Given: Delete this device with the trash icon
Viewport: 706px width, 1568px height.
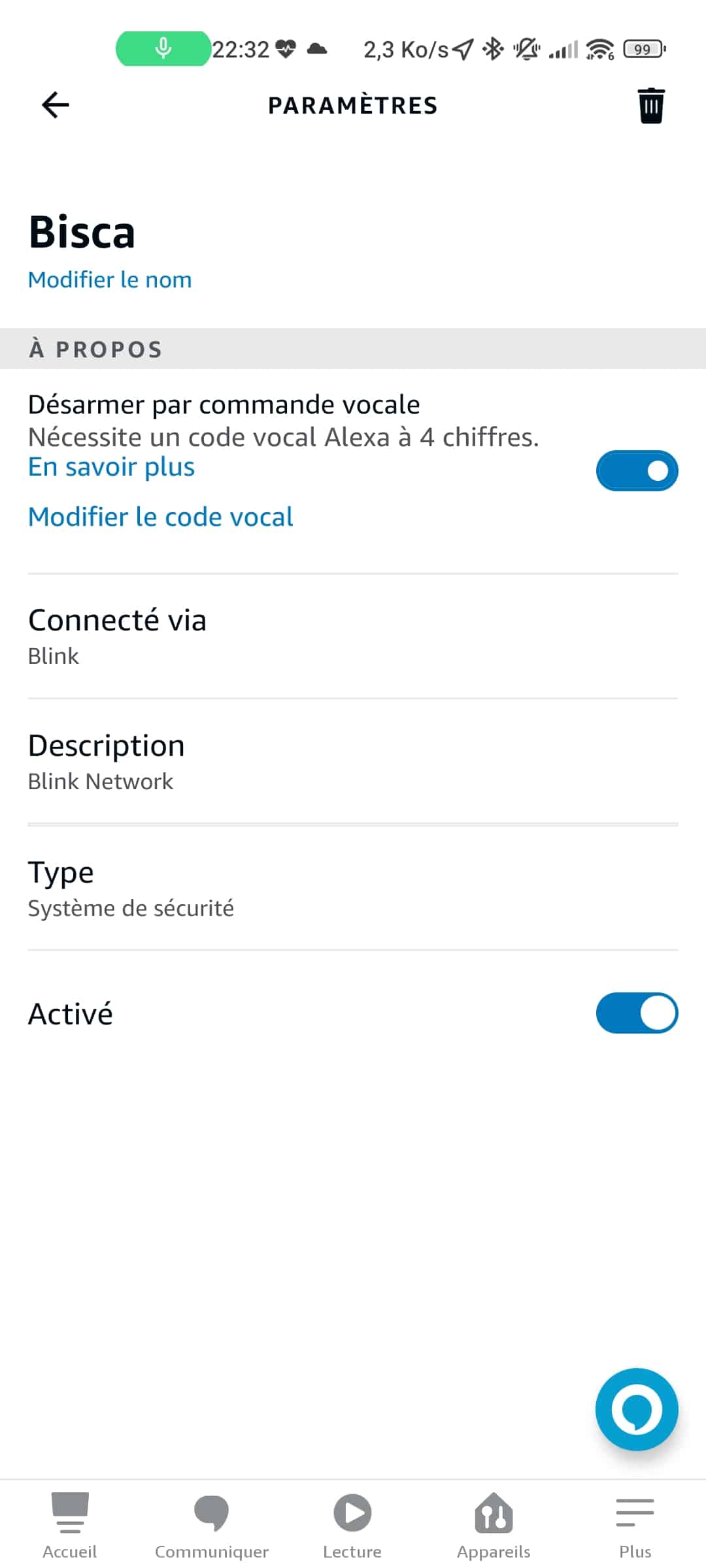Looking at the screenshot, I should click(x=651, y=105).
